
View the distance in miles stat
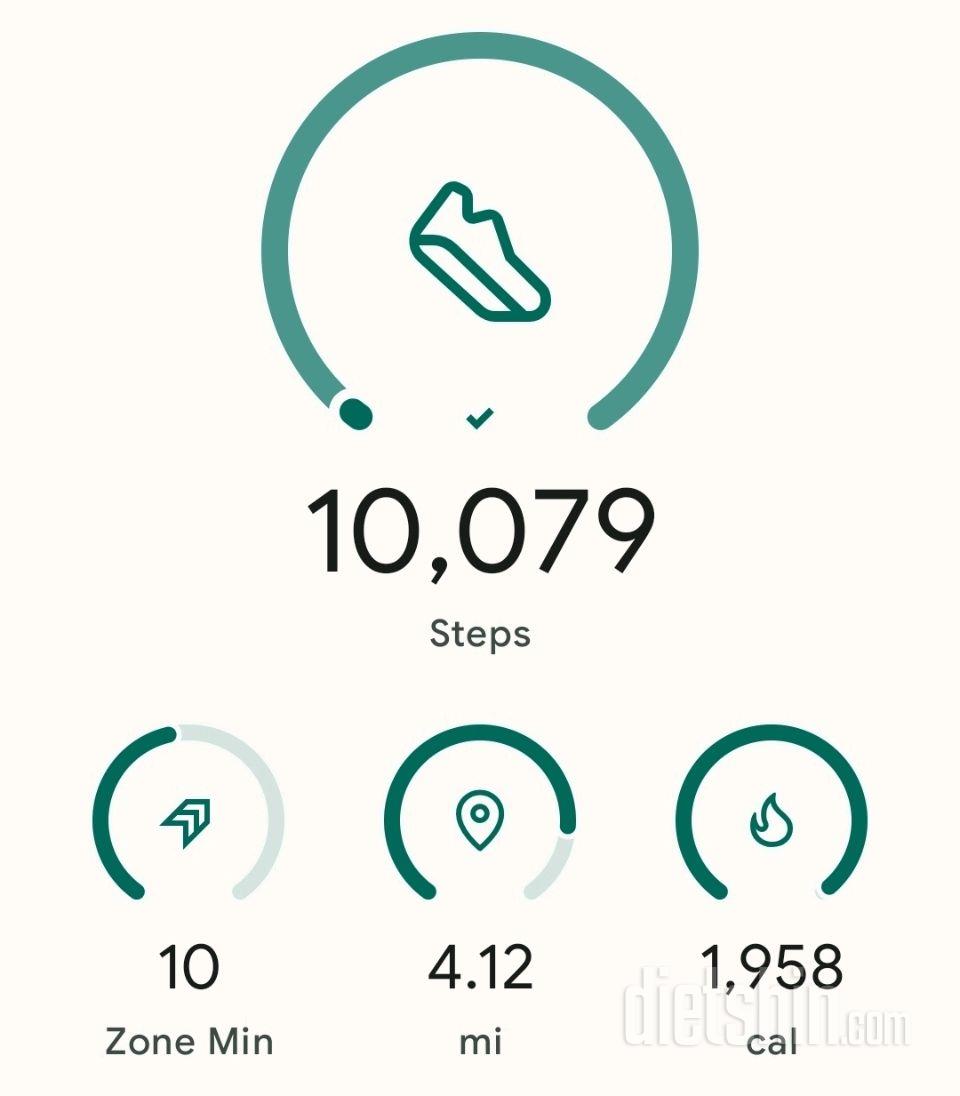(x=480, y=822)
